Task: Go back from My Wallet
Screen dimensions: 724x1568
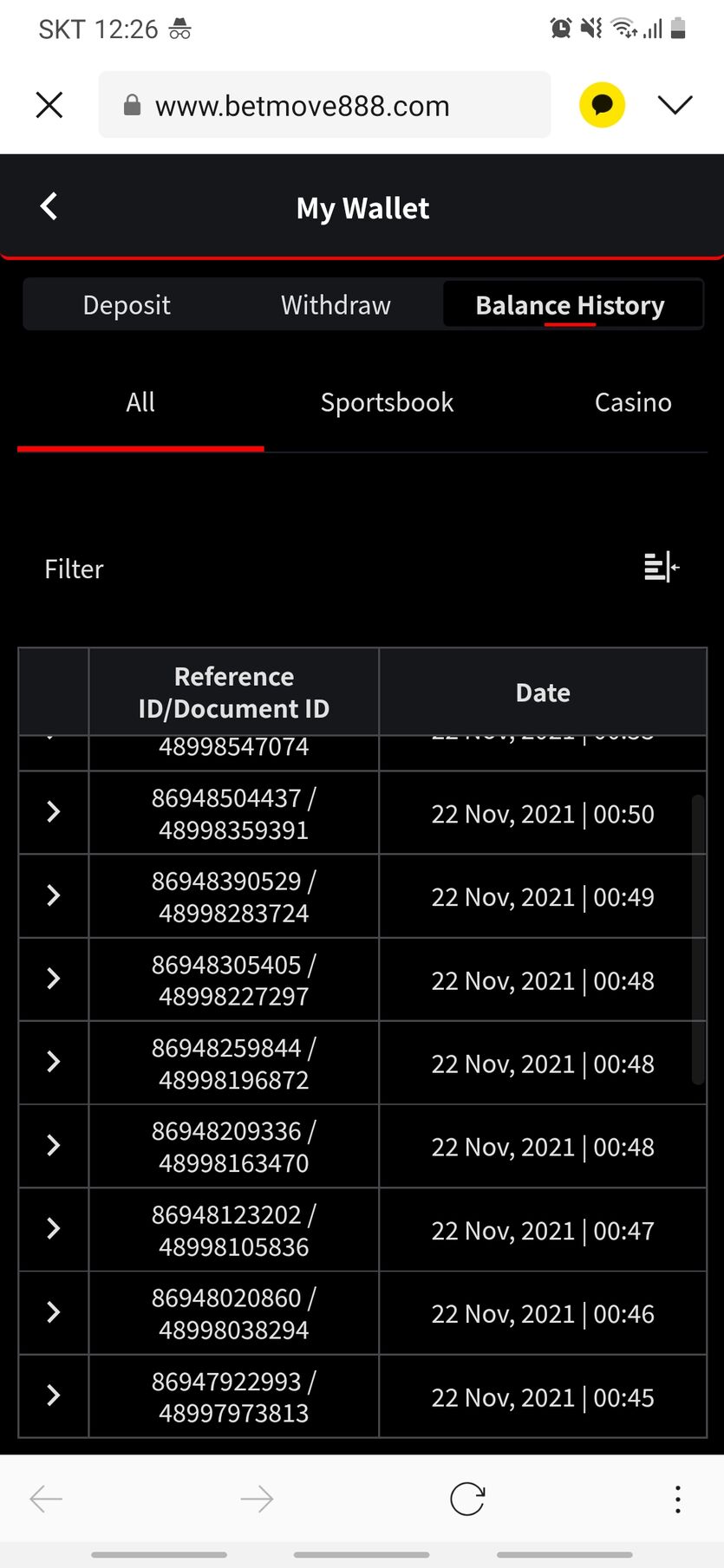Action: point(49,206)
